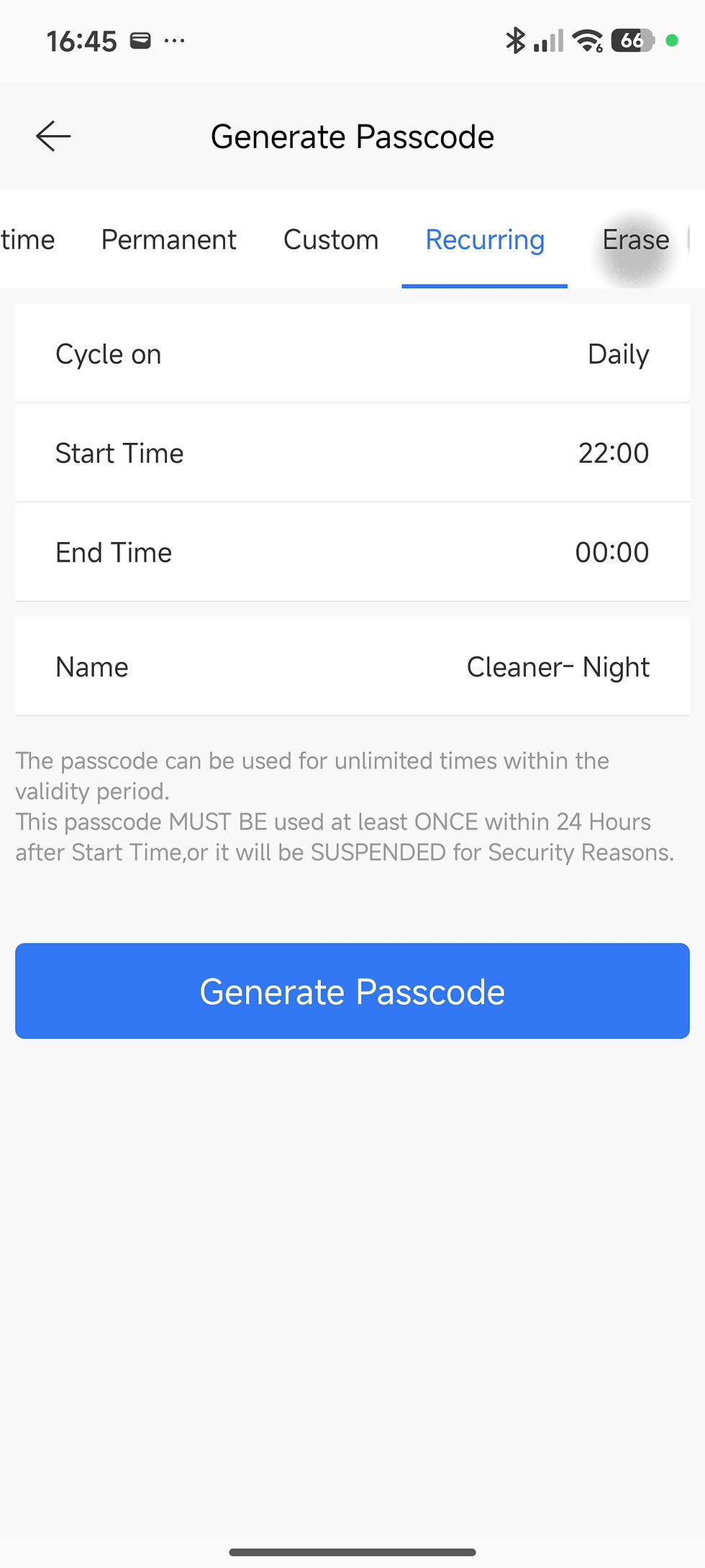Viewport: 705px width, 1568px height.
Task: Tap the blue Generate Passcode button
Action: coord(352,991)
